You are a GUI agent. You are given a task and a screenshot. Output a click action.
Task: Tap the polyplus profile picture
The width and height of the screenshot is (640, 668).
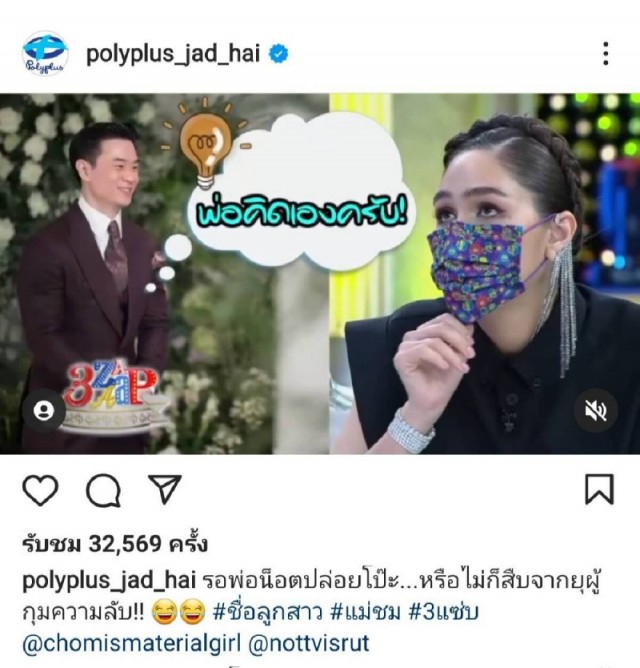[x=45, y=53]
